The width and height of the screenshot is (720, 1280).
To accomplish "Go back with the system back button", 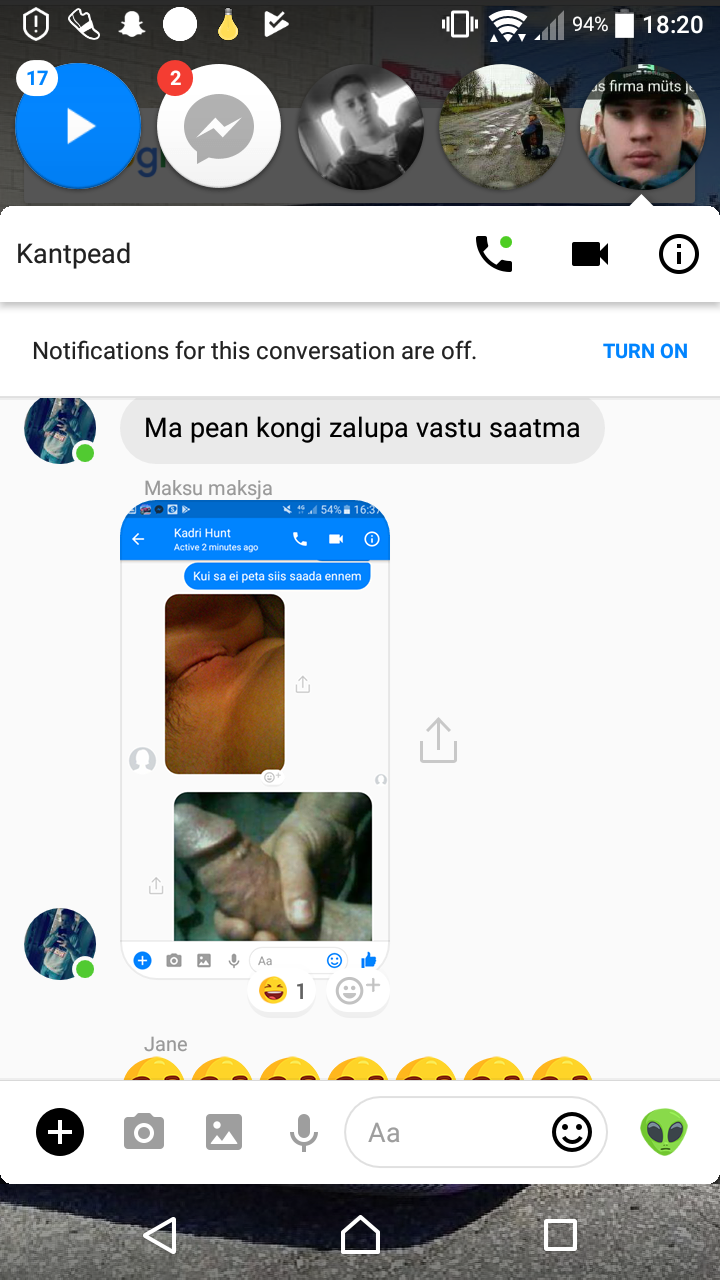I will (x=160, y=1235).
